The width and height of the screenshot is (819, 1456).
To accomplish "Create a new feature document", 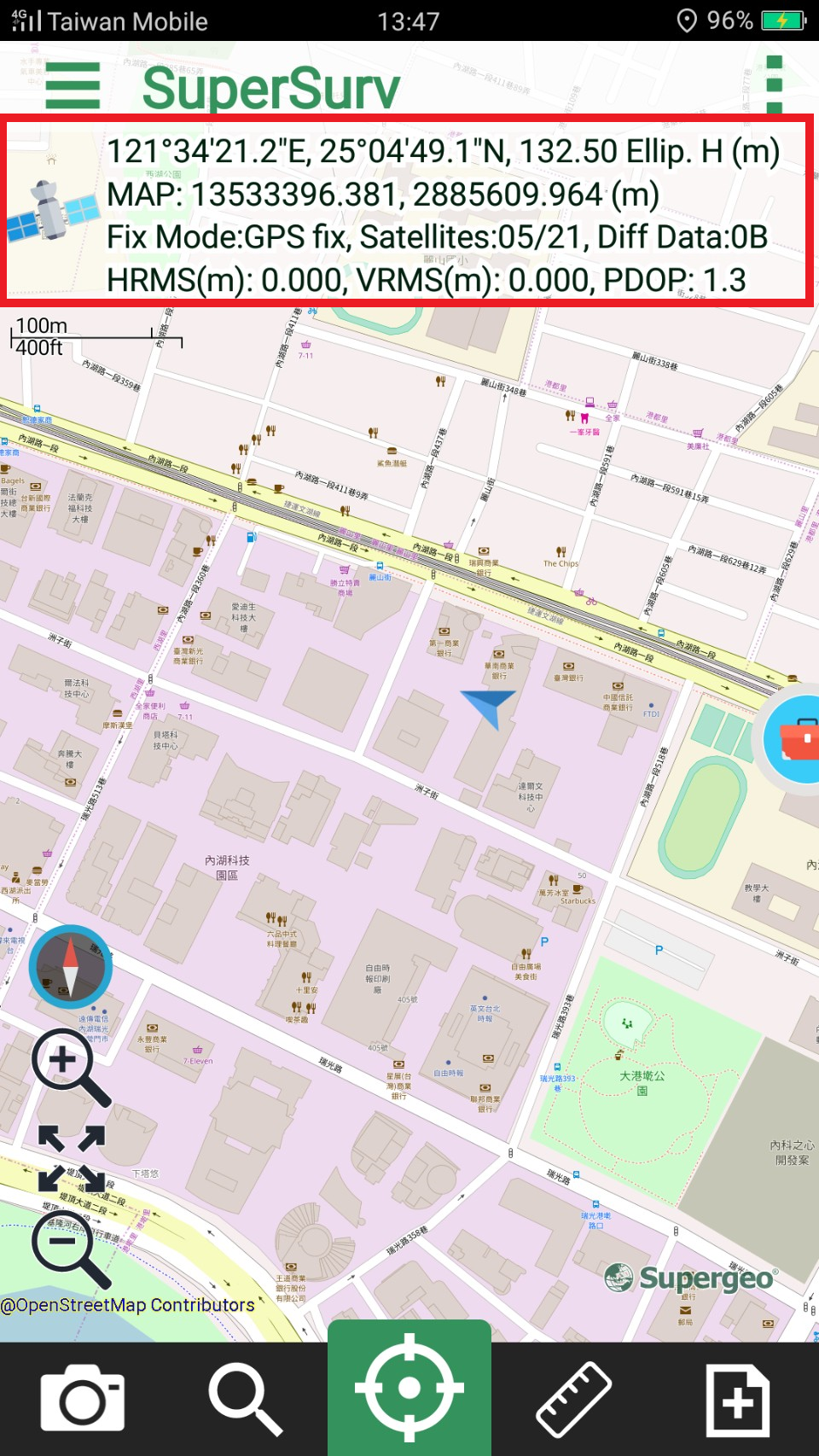I will pyautogui.click(x=737, y=1400).
